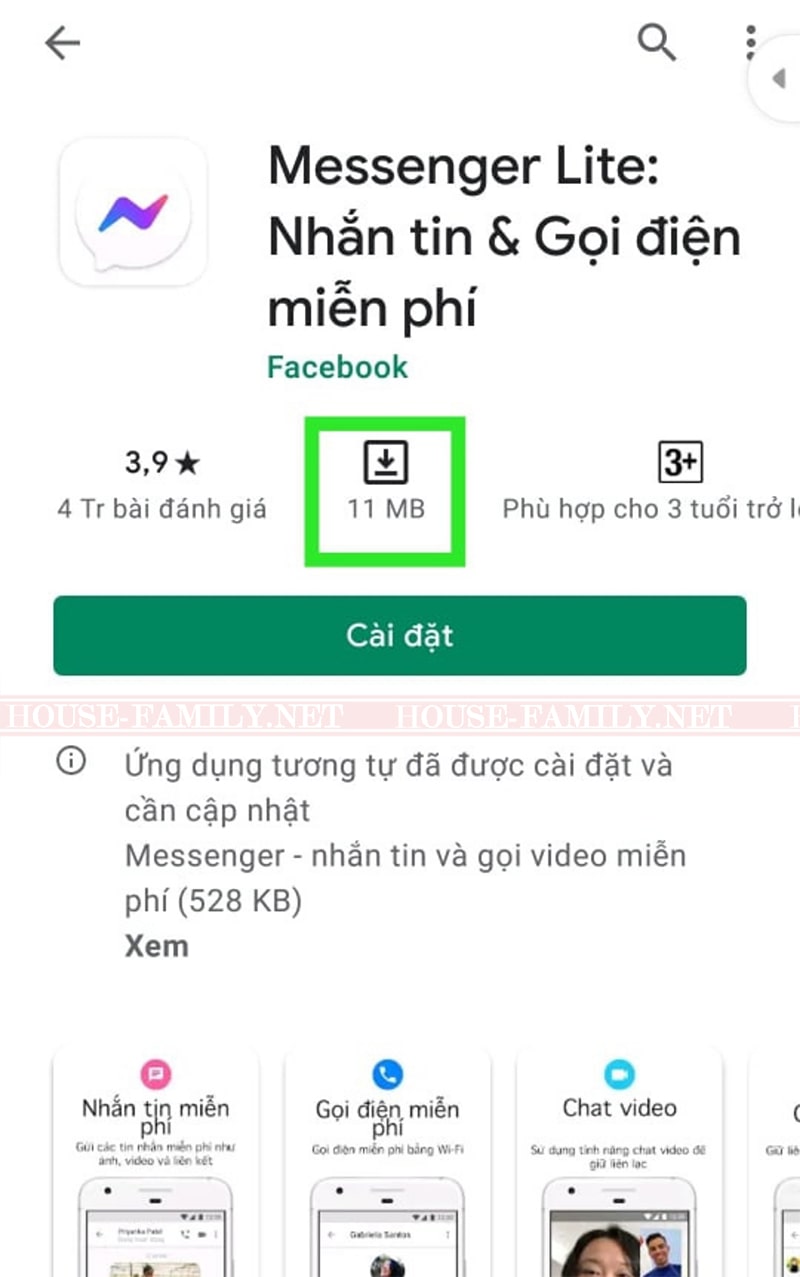Open the 3+ age rating info

point(680,484)
